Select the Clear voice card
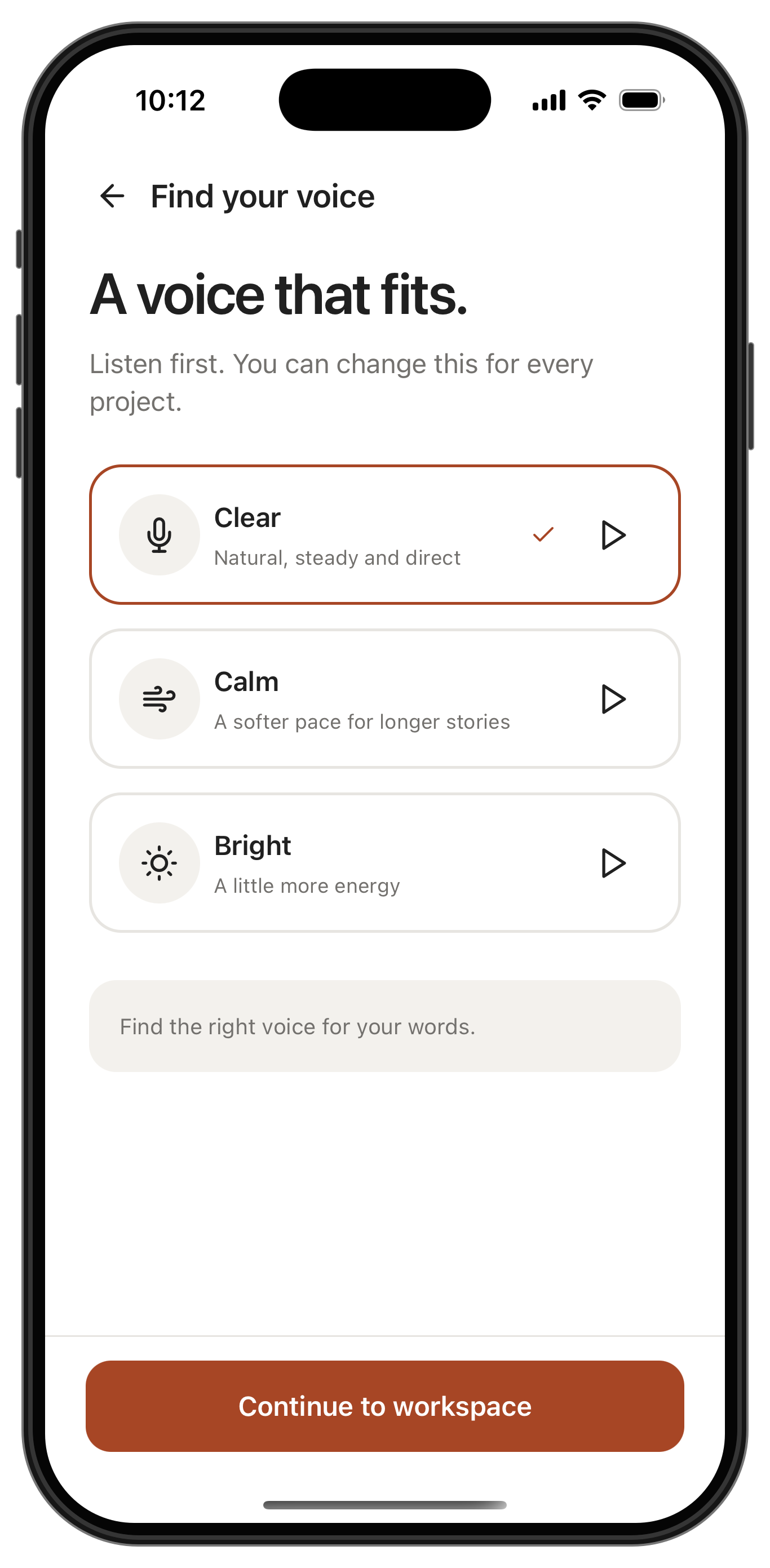Image resolution: width=770 pixels, height=1568 pixels. [384, 535]
